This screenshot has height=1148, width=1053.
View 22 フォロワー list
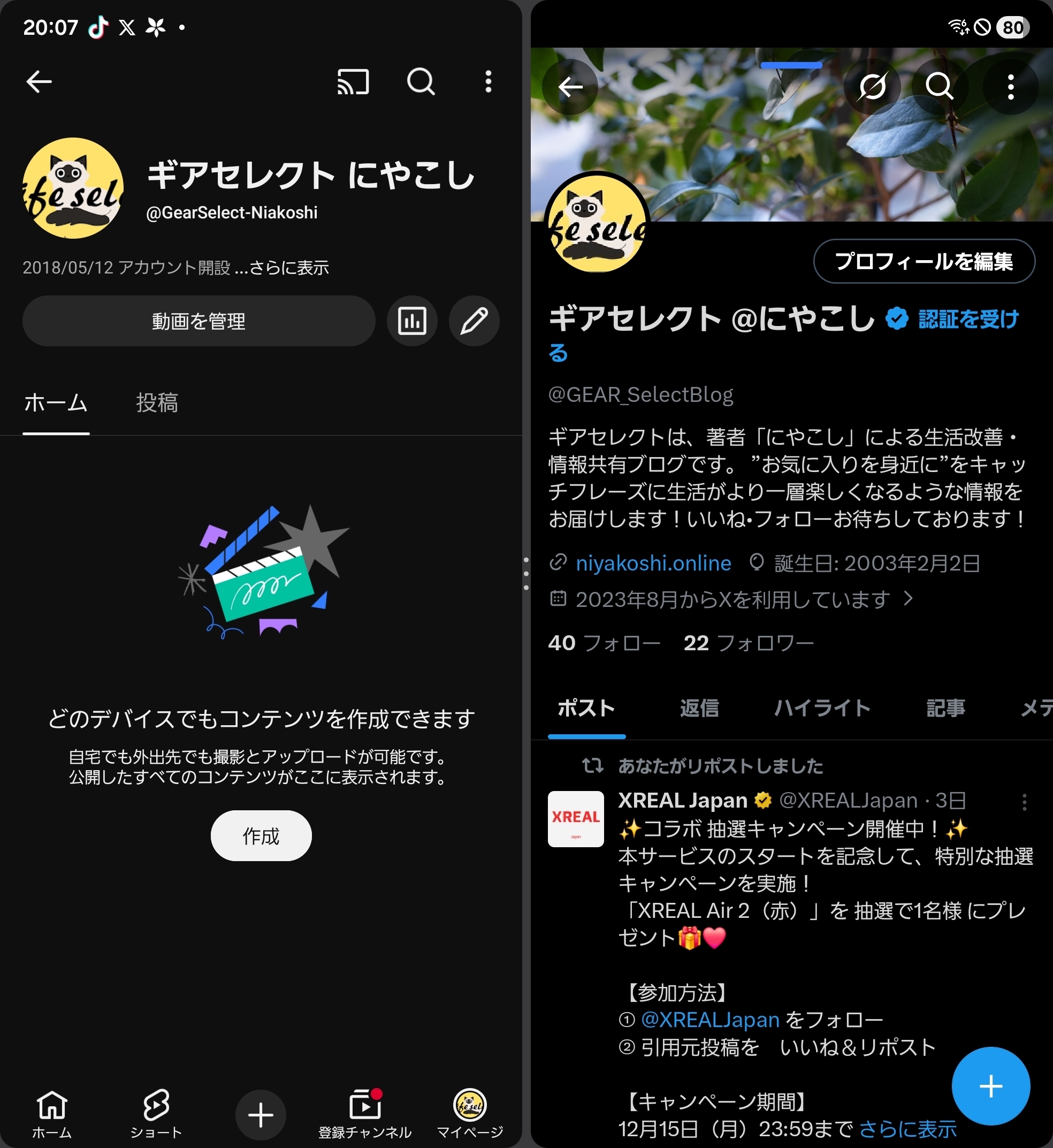coord(748,643)
